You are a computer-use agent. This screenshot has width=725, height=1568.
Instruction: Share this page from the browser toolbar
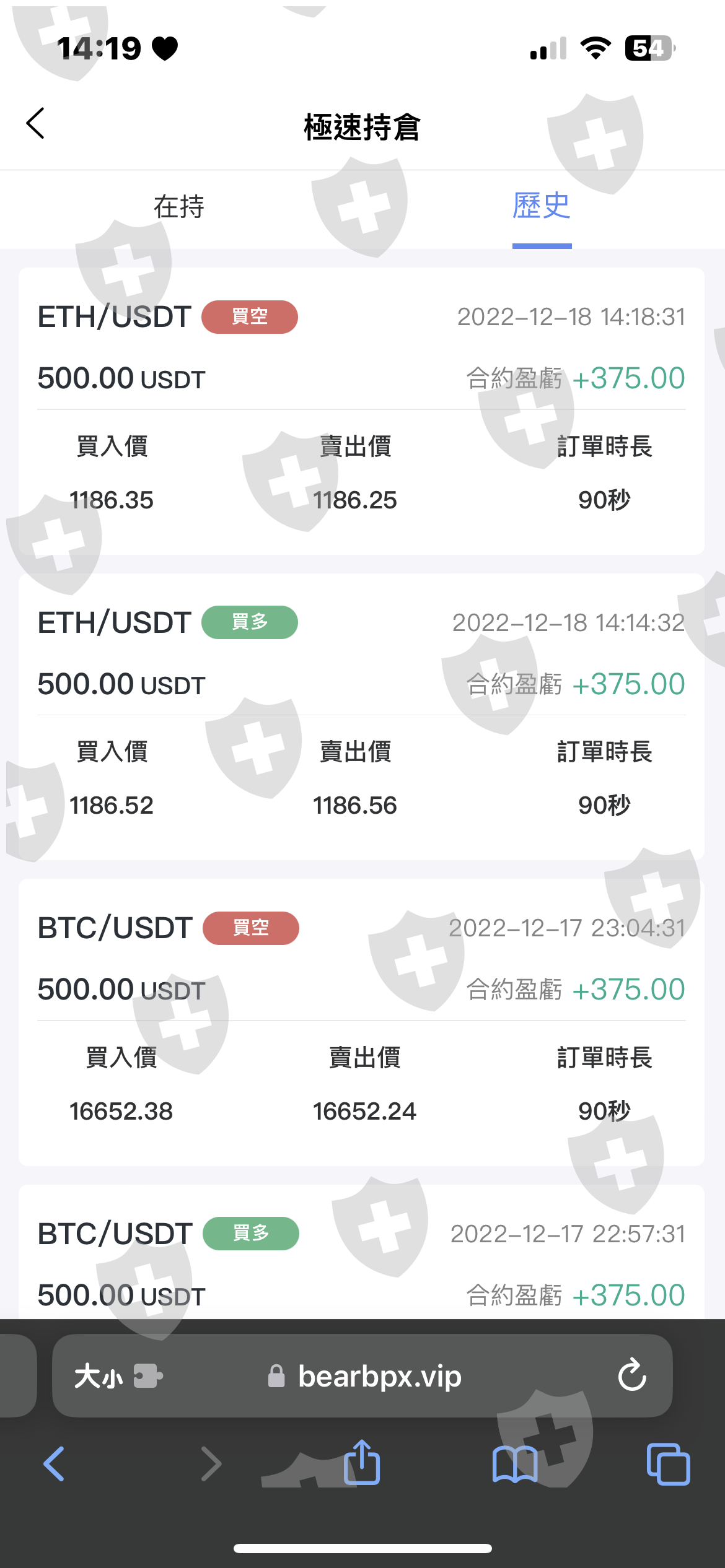362,1463
